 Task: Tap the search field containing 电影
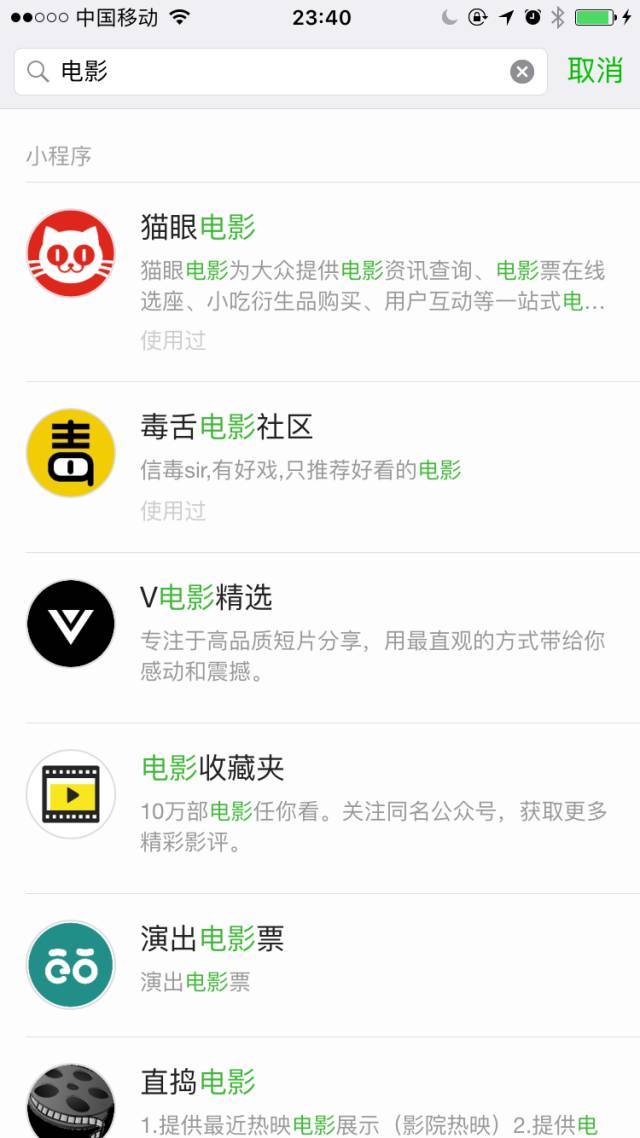click(x=270, y=71)
